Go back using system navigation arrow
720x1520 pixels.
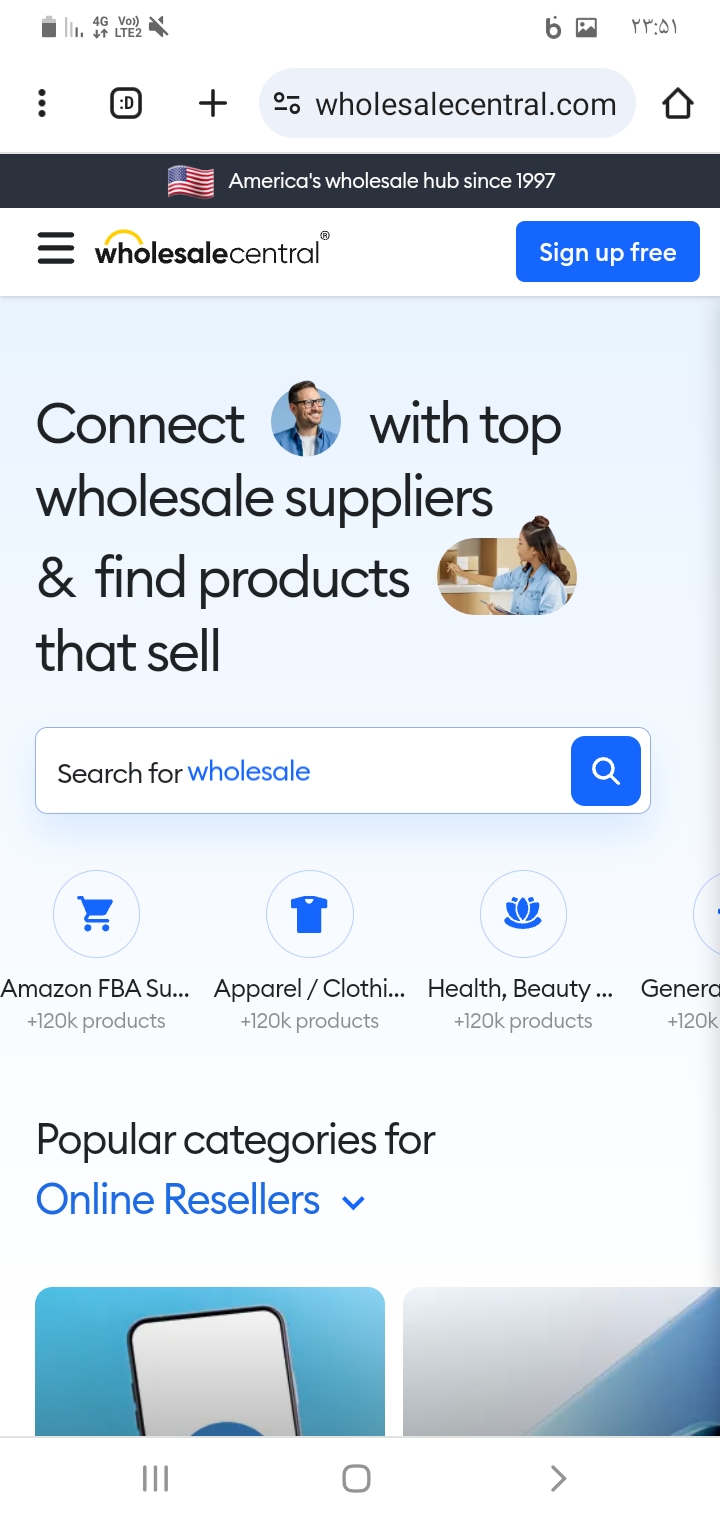click(x=558, y=1478)
